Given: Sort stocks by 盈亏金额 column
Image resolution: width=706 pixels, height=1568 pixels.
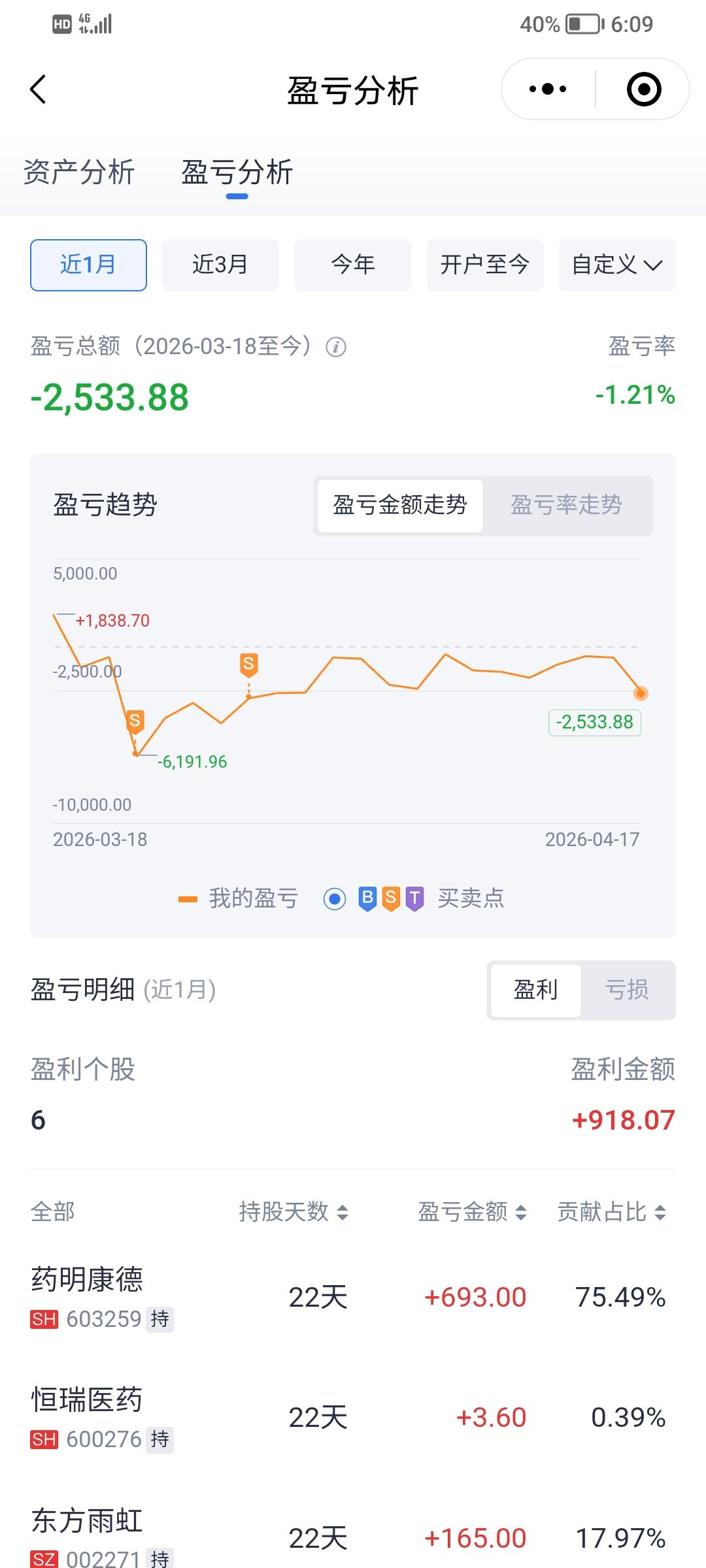Looking at the screenshot, I should pyautogui.click(x=468, y=1213).
